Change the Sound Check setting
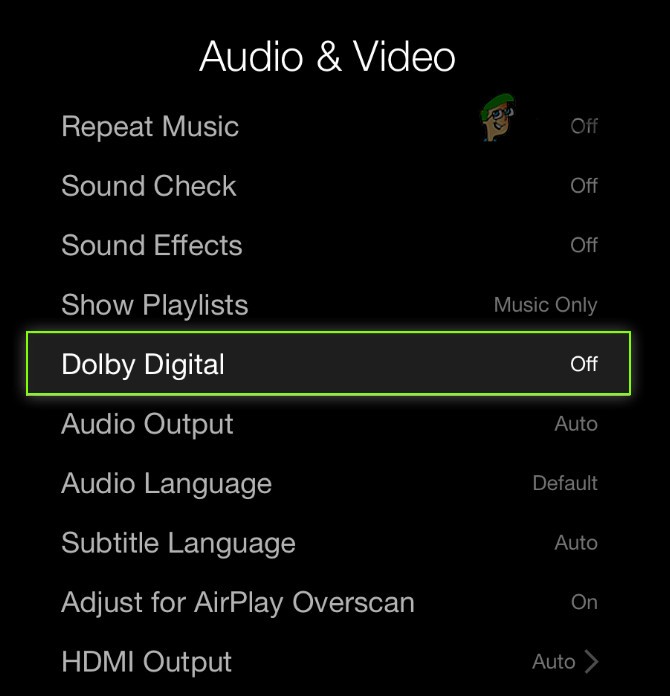The height and width of the screenshot is (696, 670). pos(329,186)
